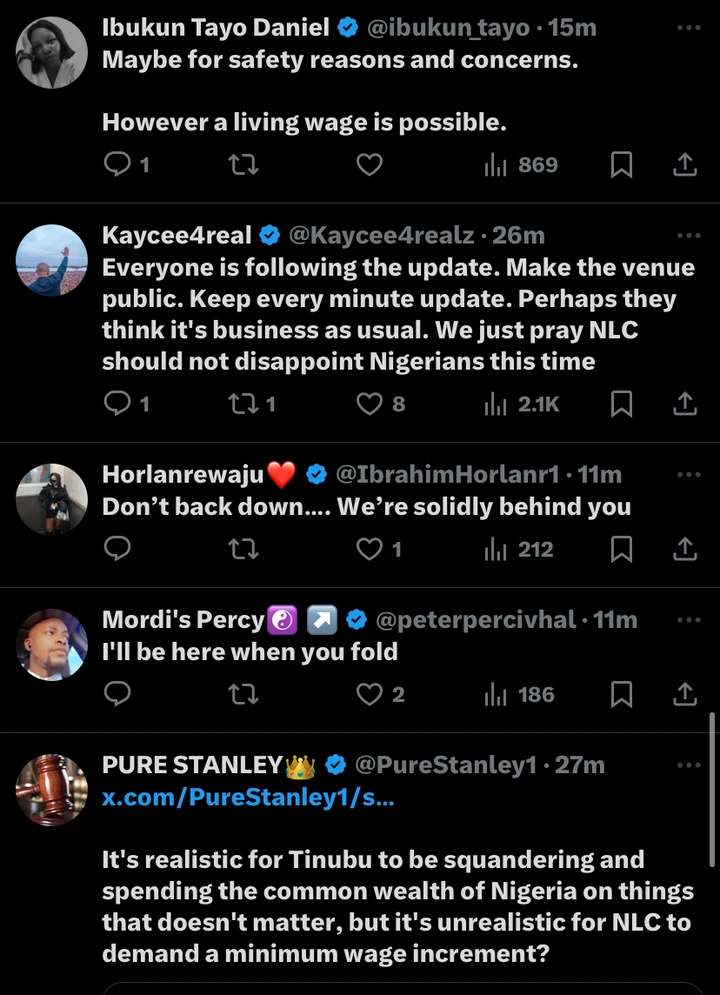View Kaycee4real's profile picture
The height and width of the screenshot is (995, 720).
click(x=52, y=260)
